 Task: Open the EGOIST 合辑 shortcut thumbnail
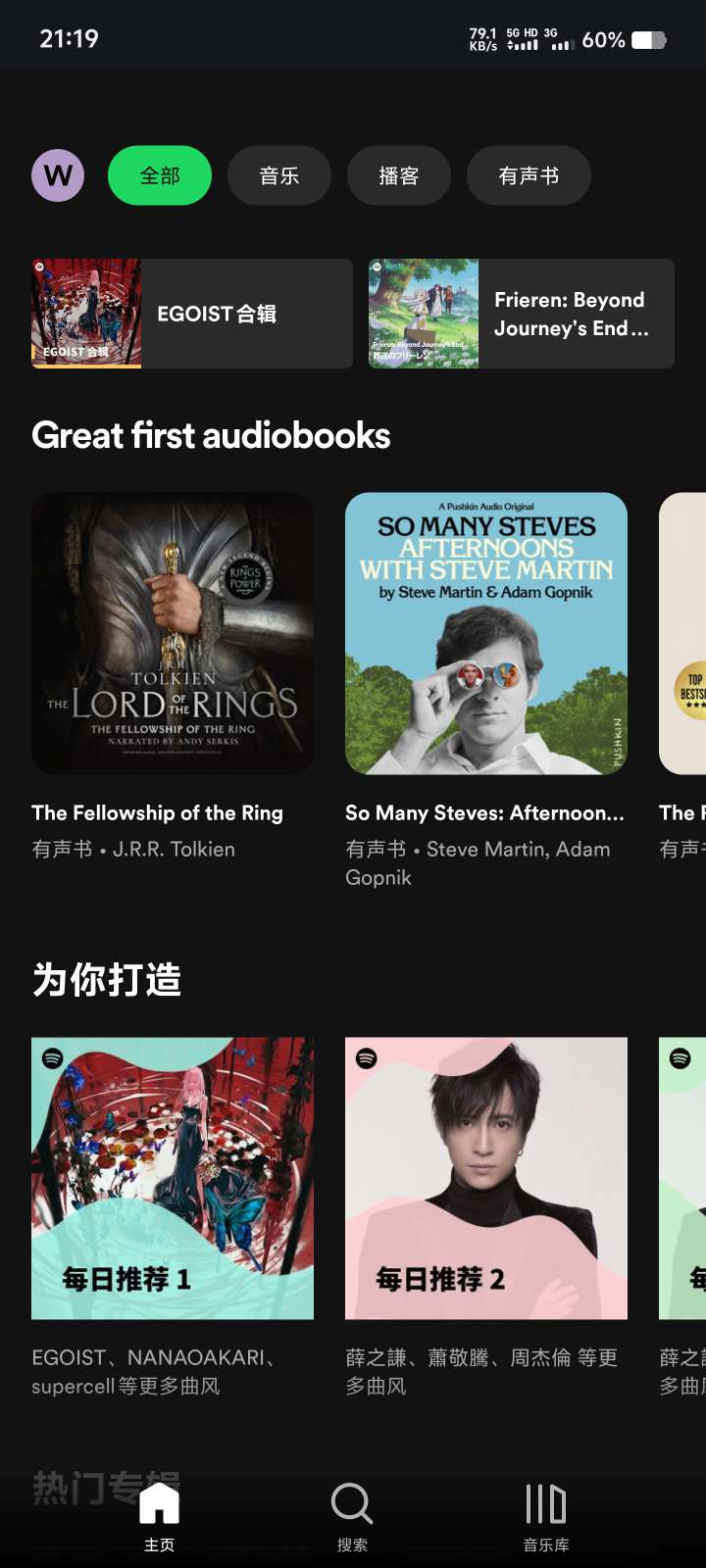(85, 313)
